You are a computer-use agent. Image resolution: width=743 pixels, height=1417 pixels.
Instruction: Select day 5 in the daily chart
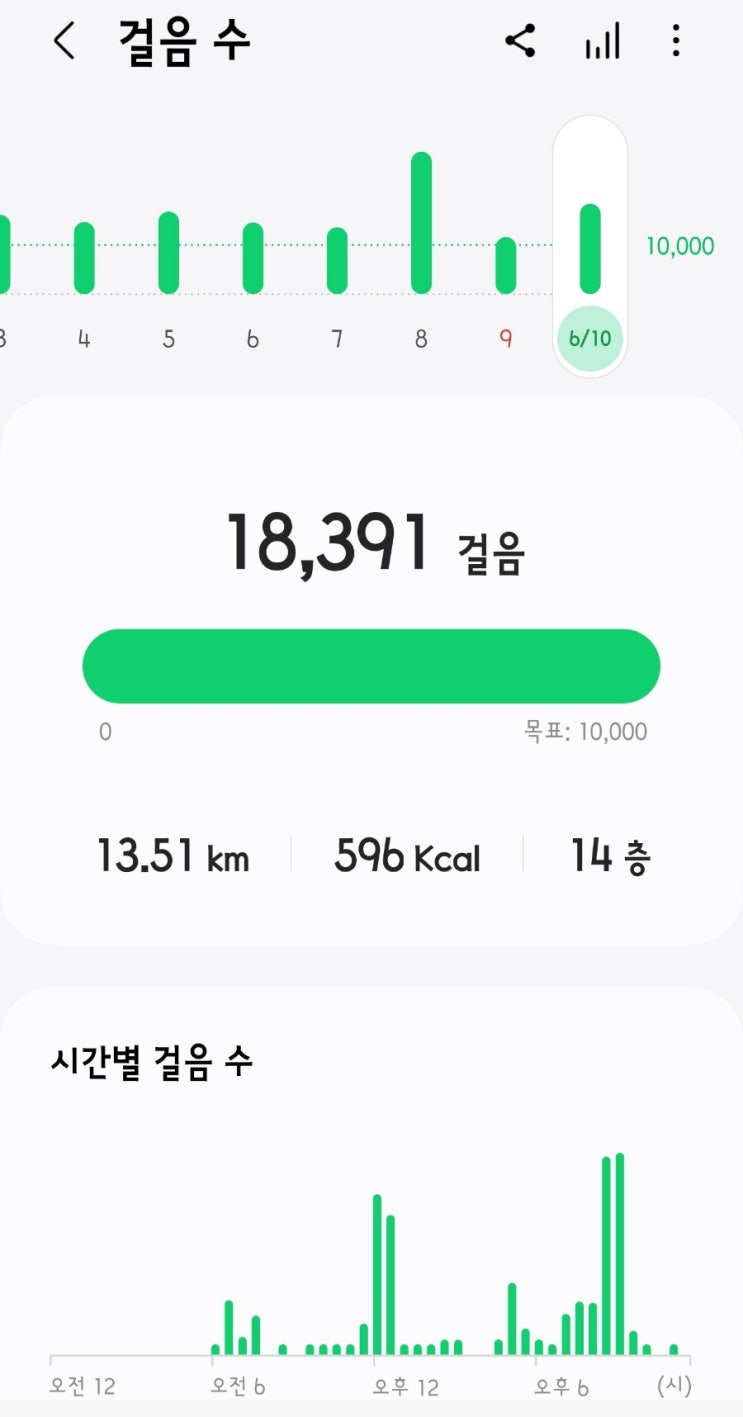[x=168, y=253]
